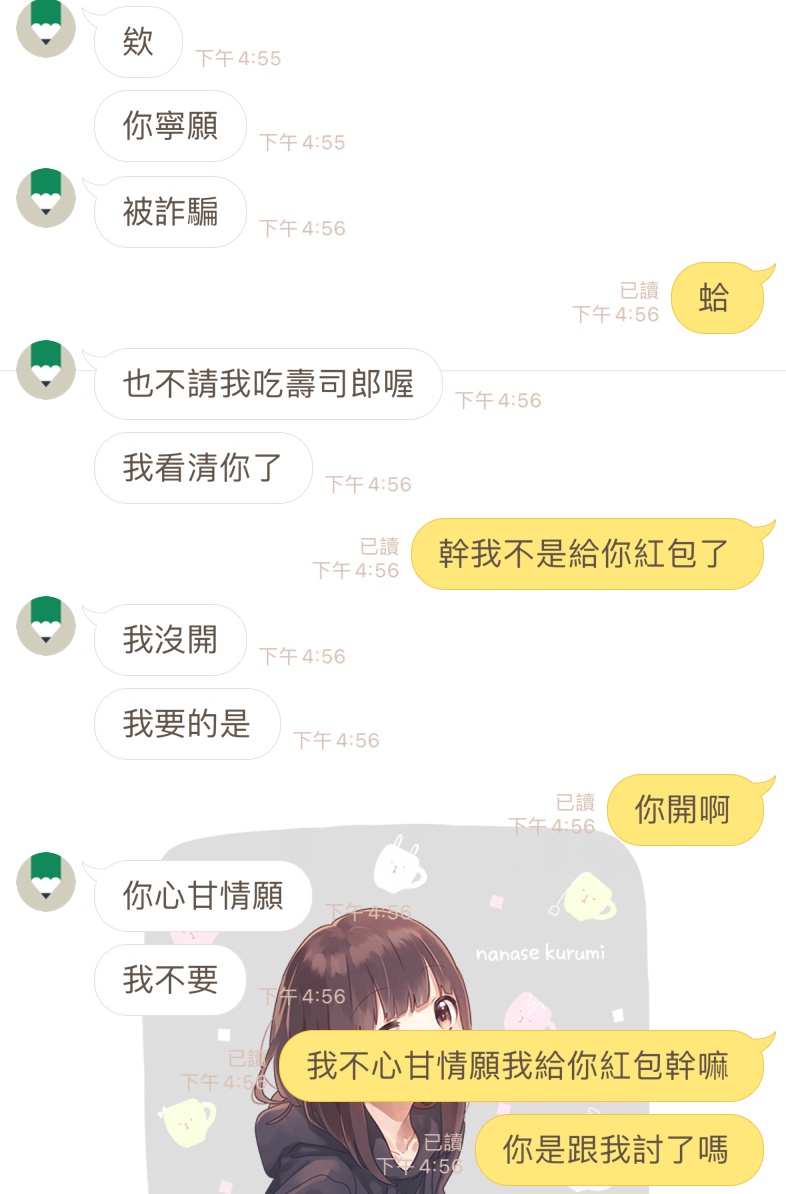786x1194 pixels.
Task: Tap the profile picture next to "被詐騙"
Action: pyautogui.click(x=46, y=198)
